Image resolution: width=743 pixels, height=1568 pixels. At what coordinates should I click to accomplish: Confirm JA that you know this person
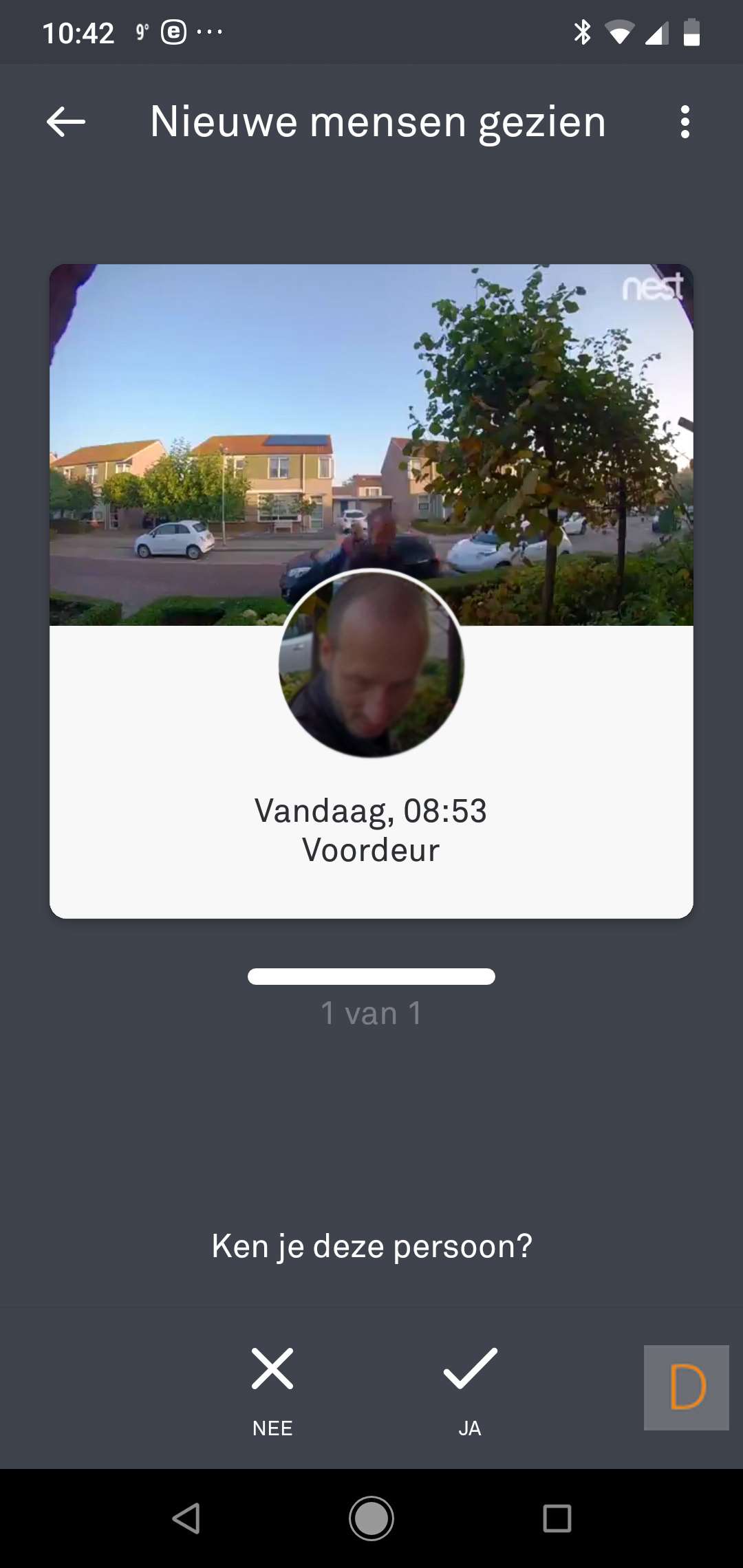tap(470, 1391)
